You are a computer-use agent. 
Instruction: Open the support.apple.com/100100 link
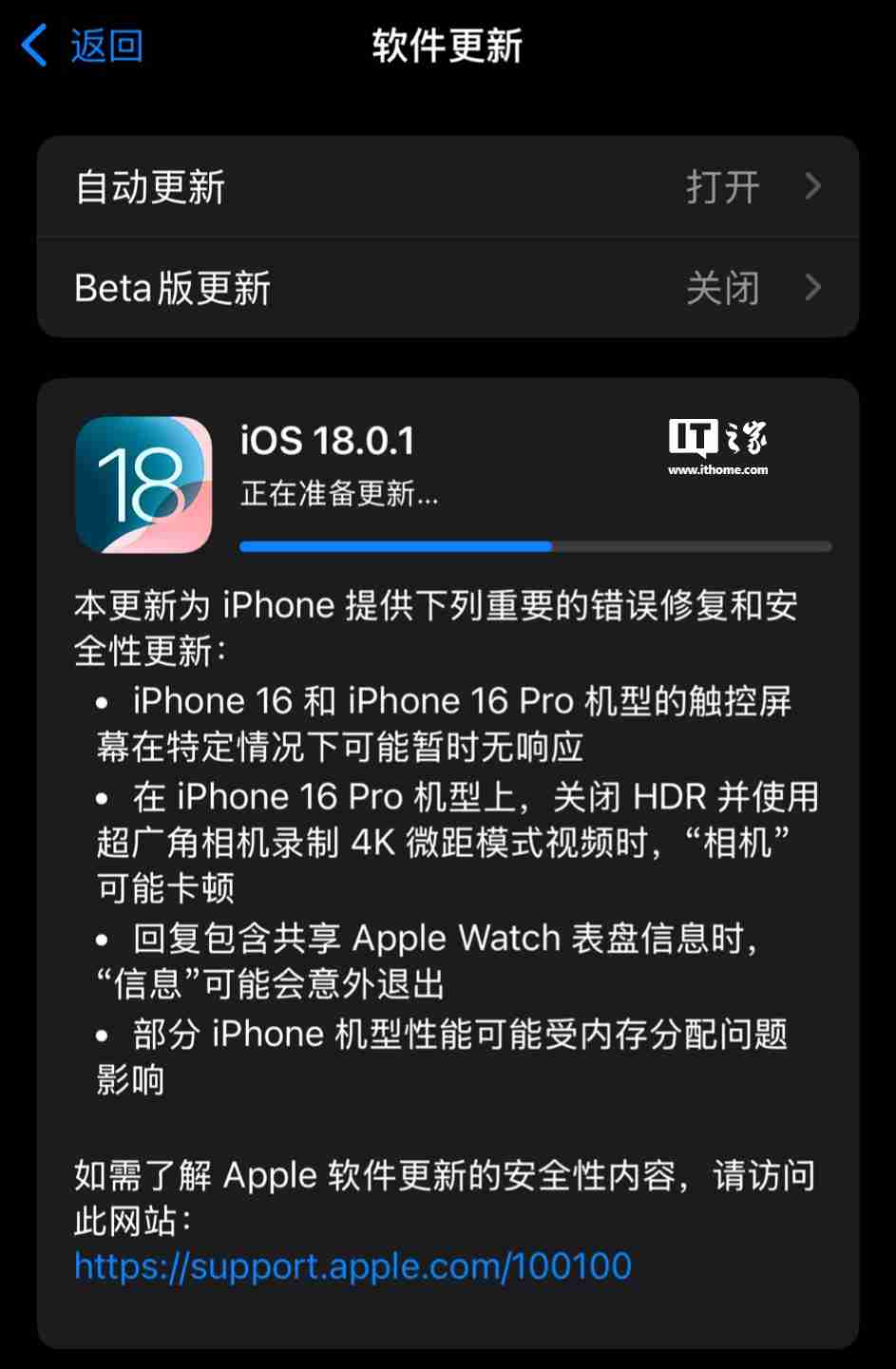pyautogui.click(x=352, y=1266)
